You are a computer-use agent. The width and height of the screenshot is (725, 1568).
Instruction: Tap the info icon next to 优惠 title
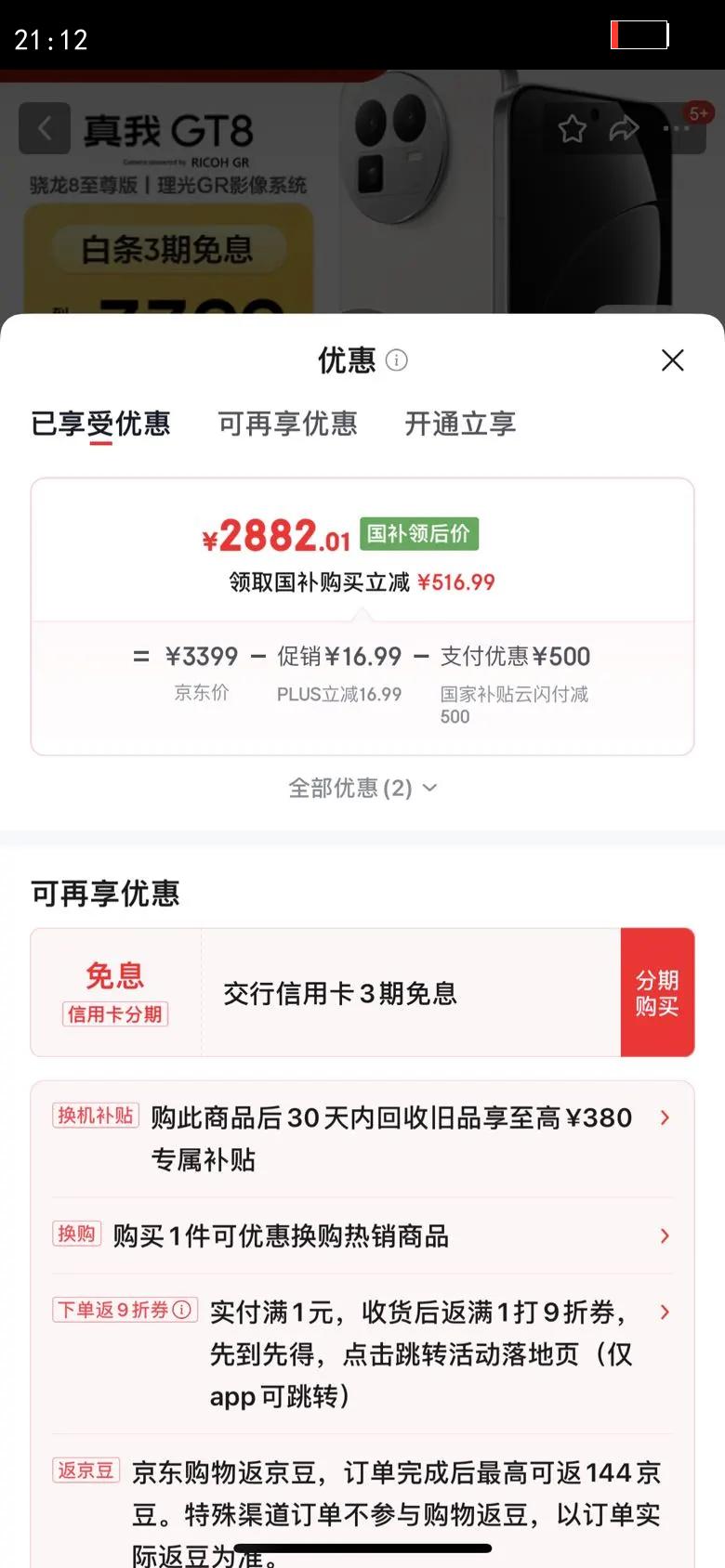[x=395, y=361]
